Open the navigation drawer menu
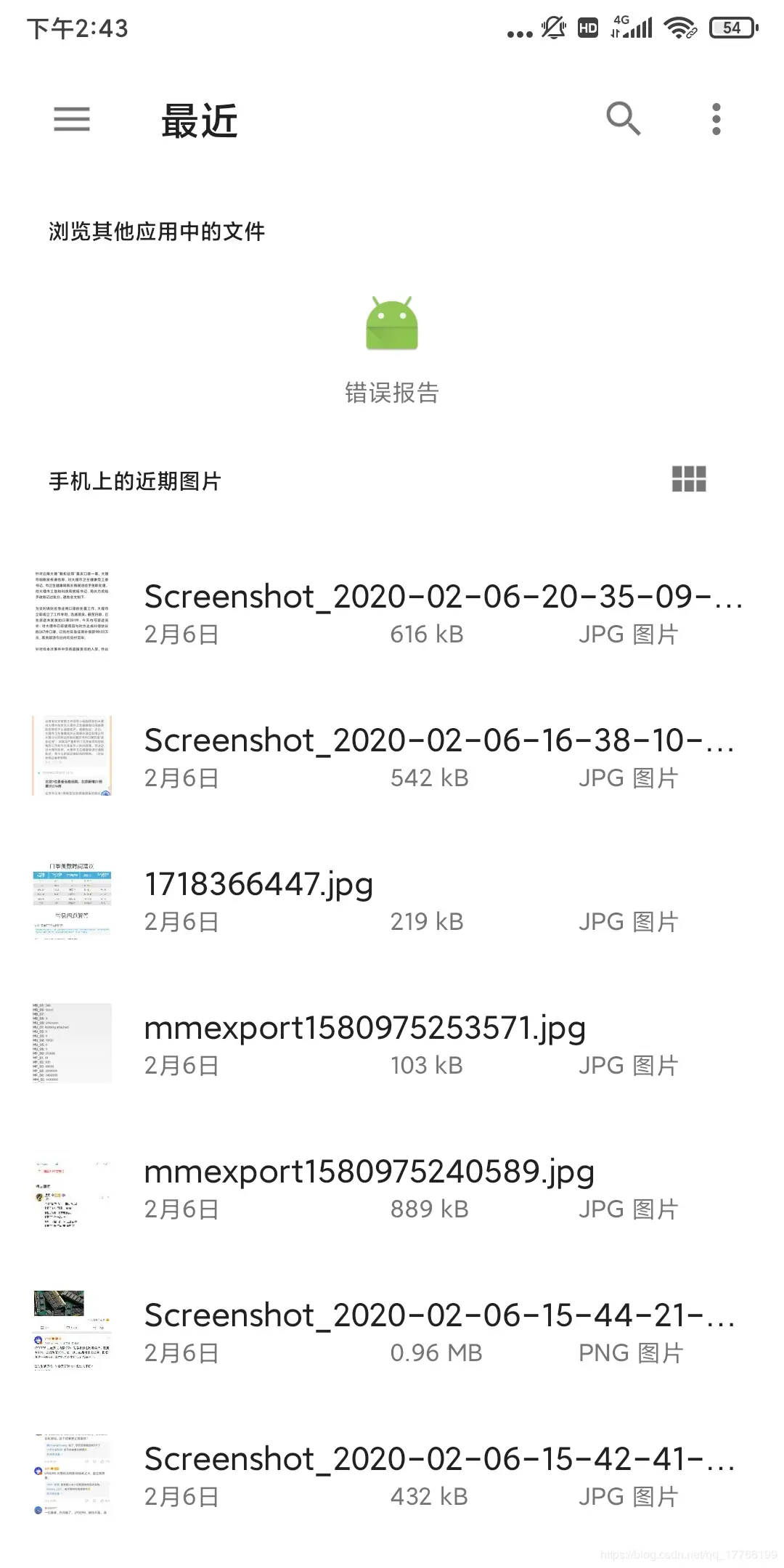 coord(71,119)
